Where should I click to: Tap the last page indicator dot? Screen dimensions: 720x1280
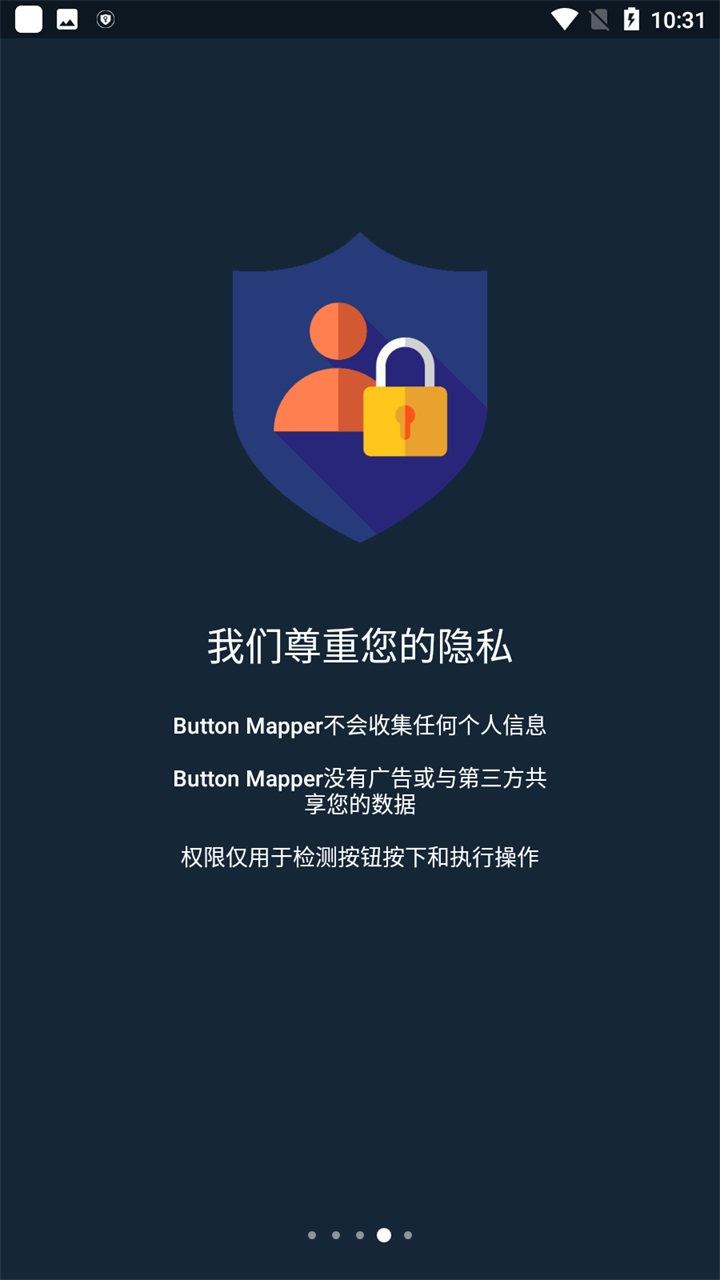coord(408,1235)
